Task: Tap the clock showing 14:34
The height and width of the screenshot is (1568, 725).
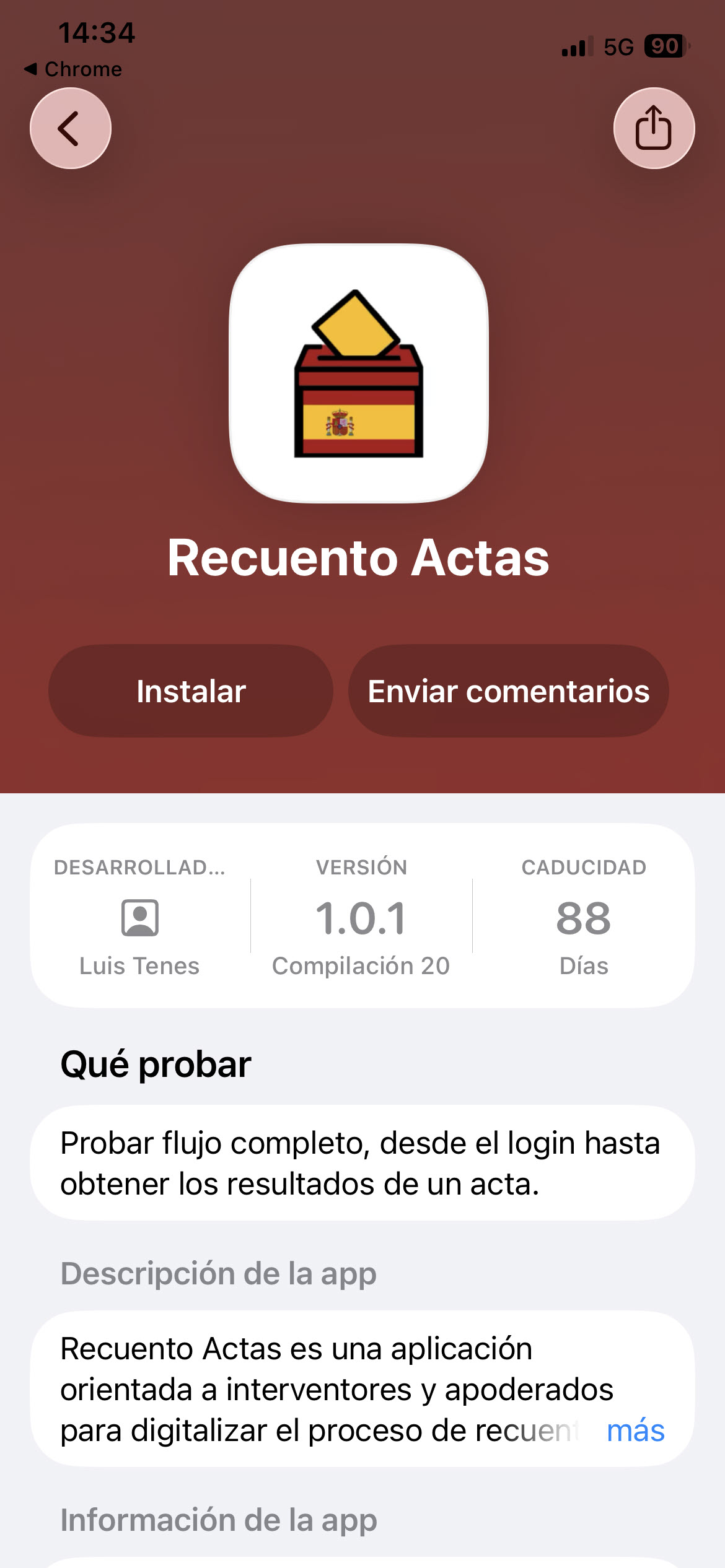Action: [97, 34]
